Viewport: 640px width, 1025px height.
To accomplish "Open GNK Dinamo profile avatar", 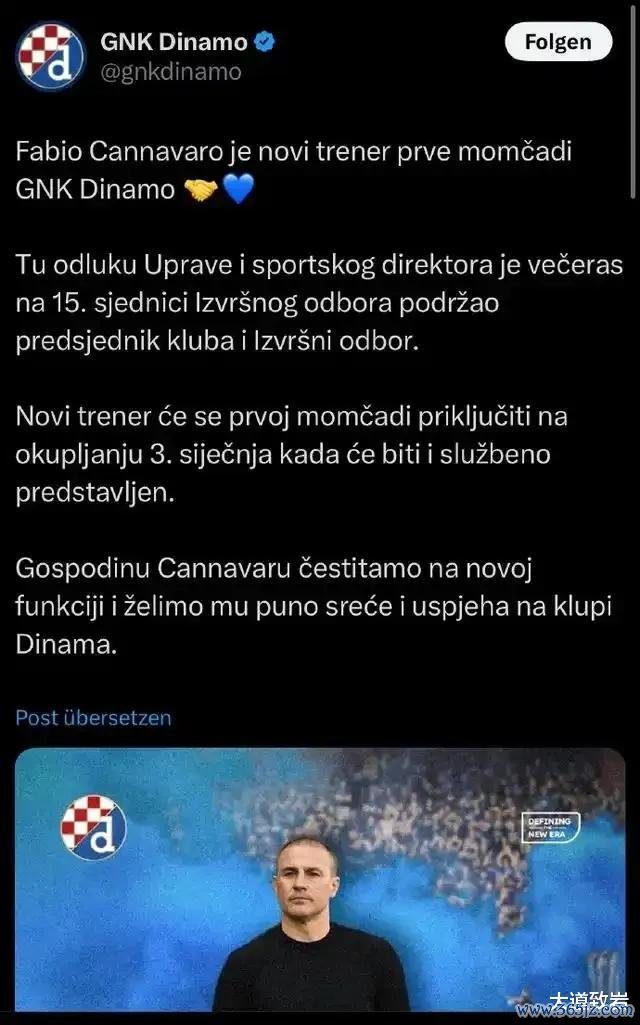I will (x=50, y=56).
